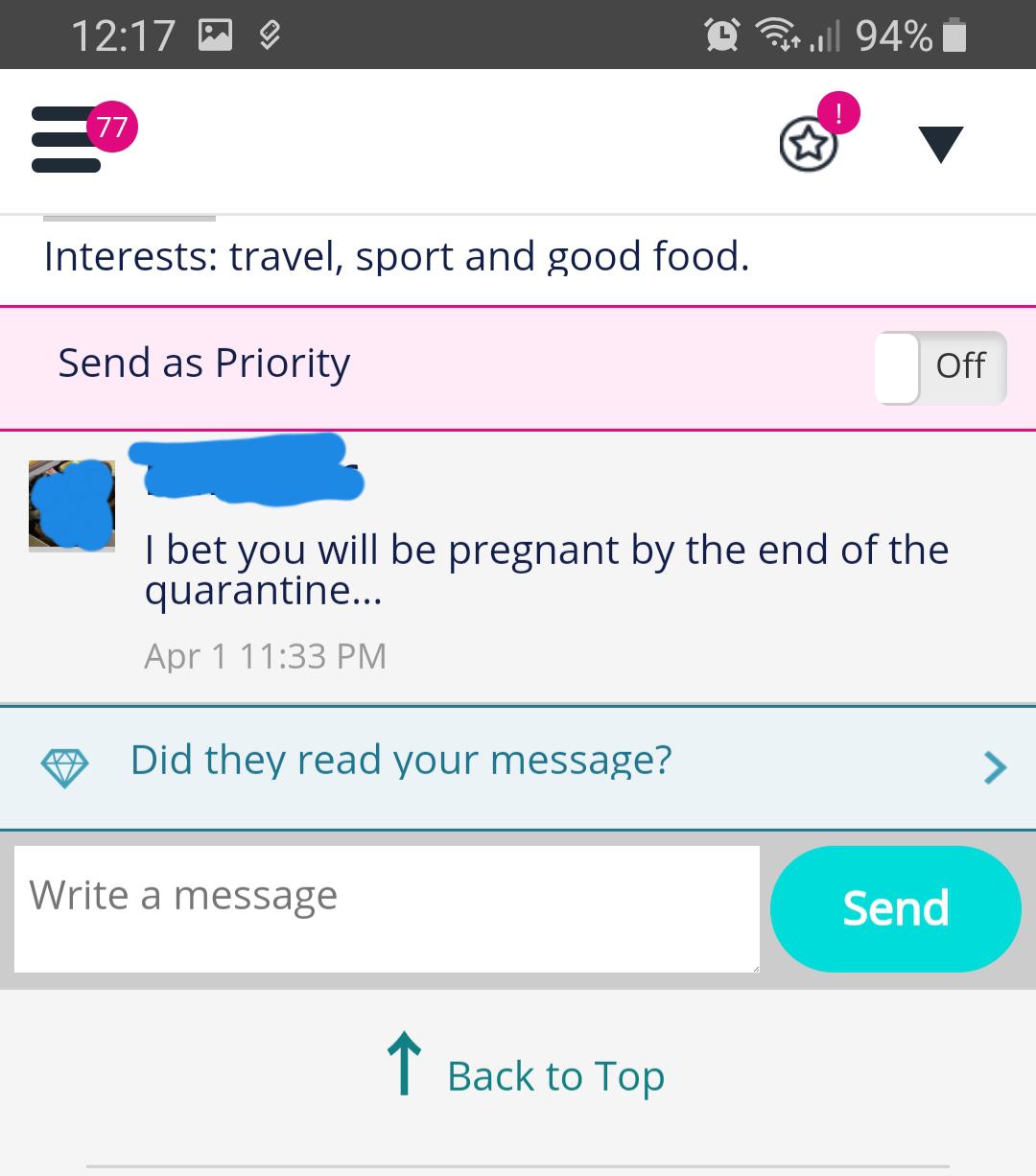
Task: Jump back to top of page
Action: pos(526,1075)
